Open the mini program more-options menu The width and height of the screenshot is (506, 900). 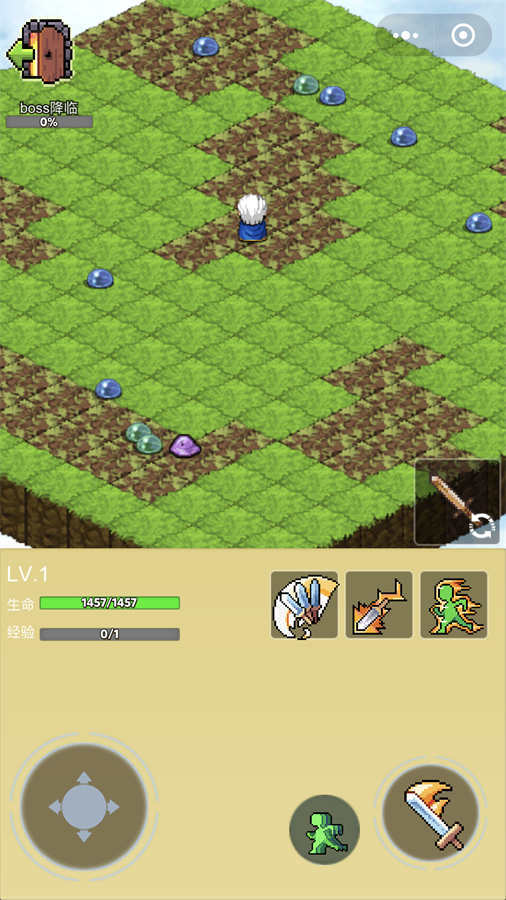[406, 36]
